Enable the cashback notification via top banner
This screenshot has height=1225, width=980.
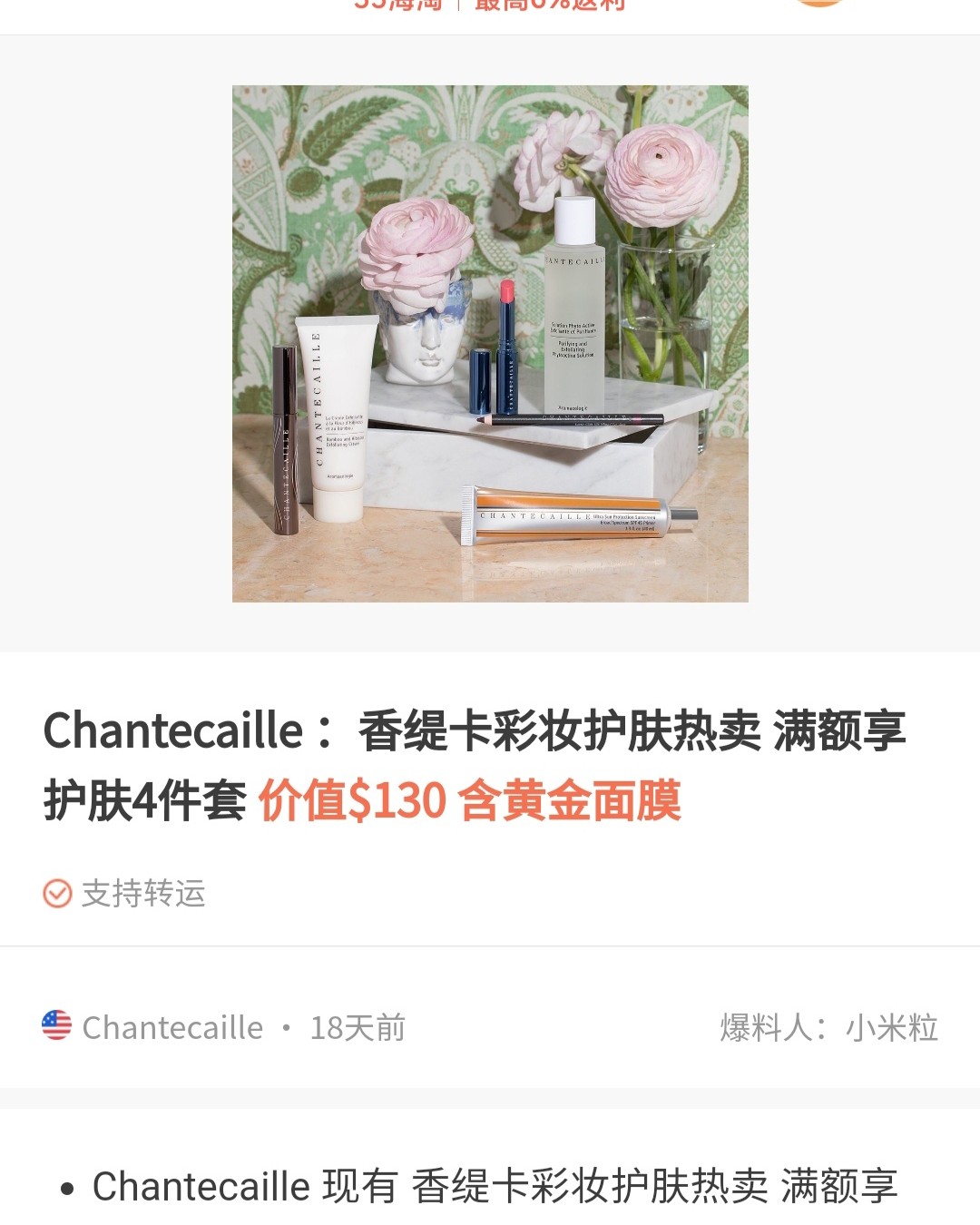click(490, 9)
